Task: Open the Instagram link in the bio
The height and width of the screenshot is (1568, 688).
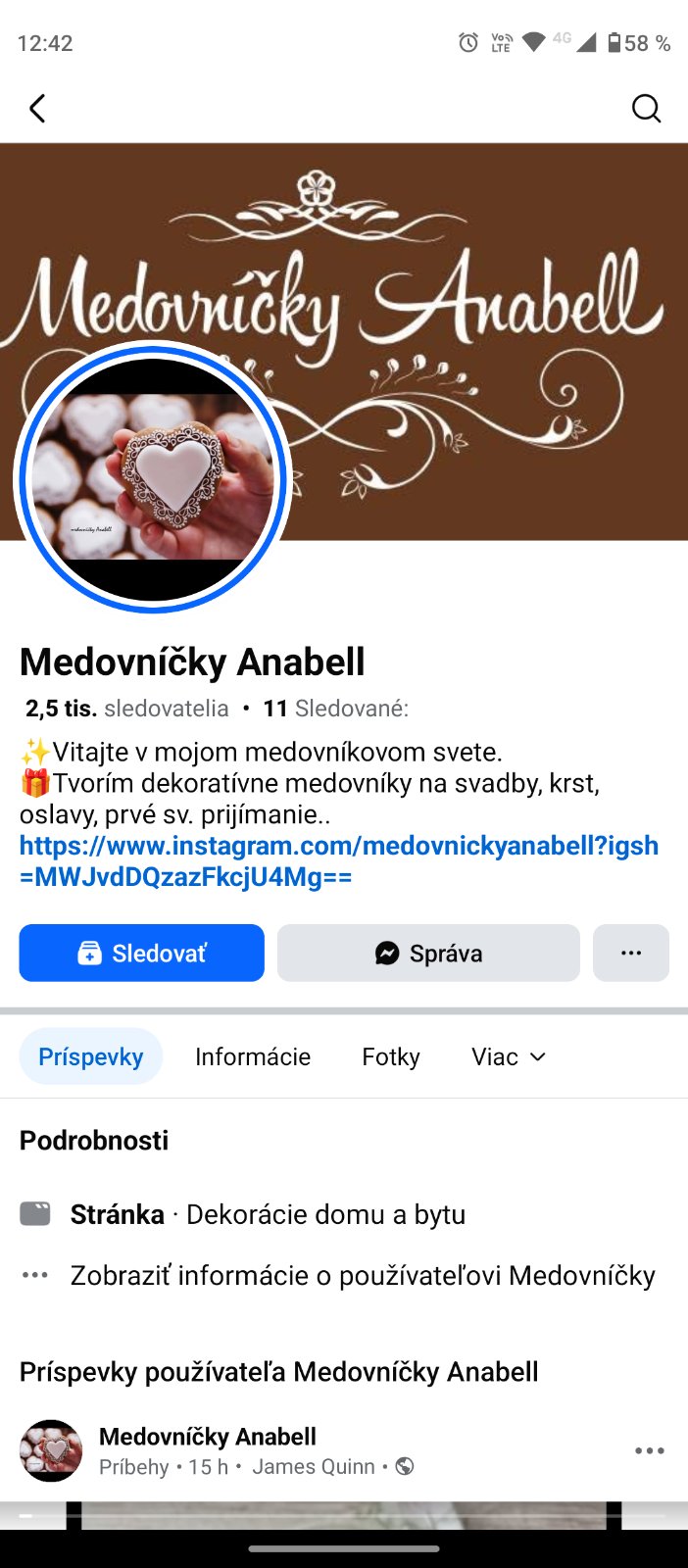Action: coord(338,860)
